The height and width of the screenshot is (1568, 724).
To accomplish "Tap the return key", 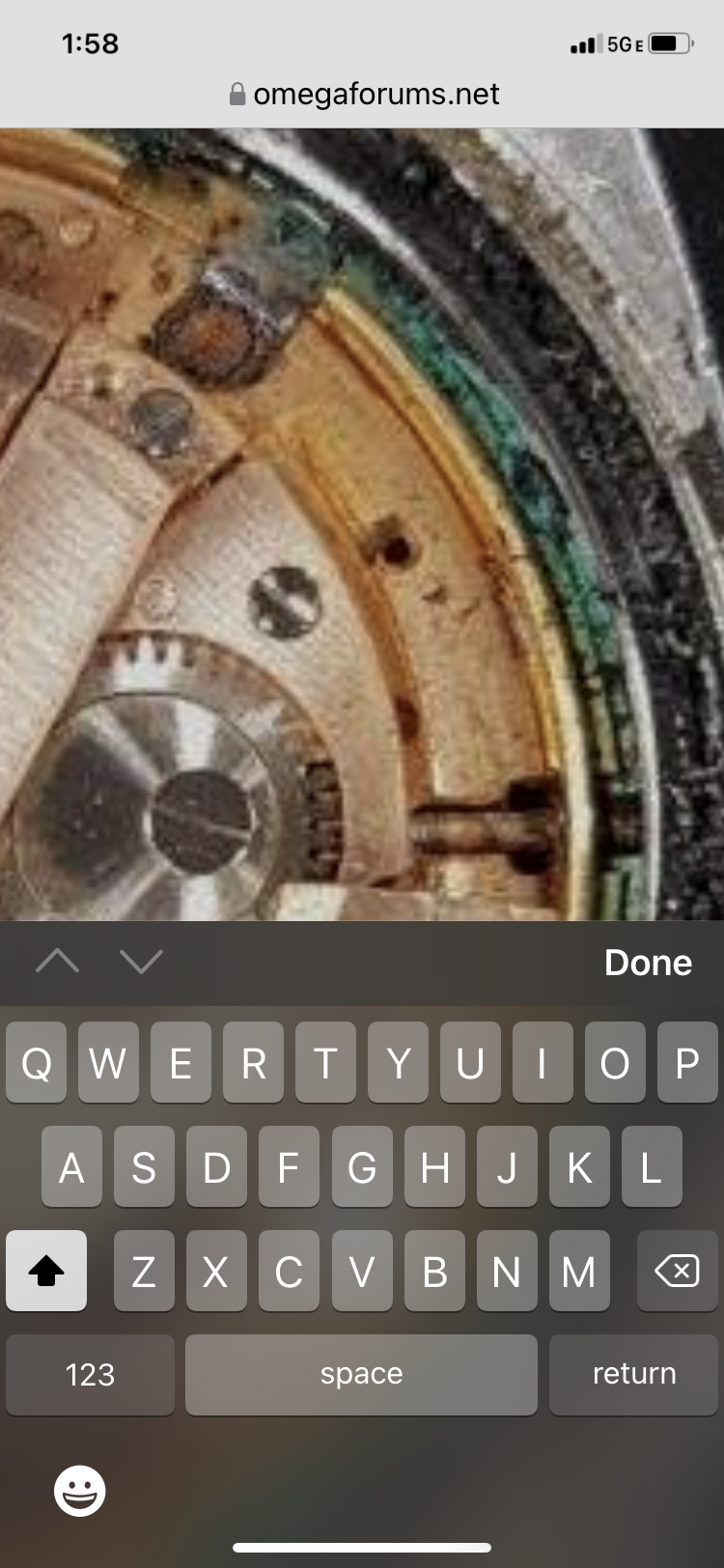I will 633,1374.
